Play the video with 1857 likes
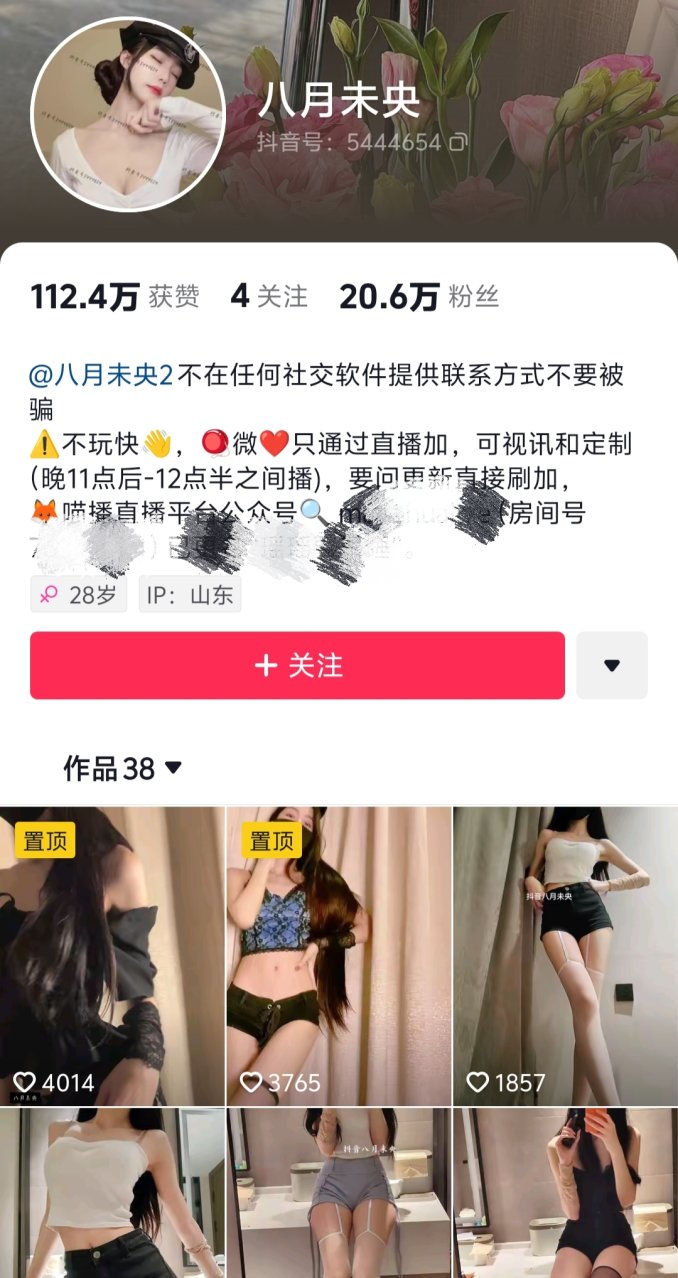This screenshot has height=1278, width=678. [566, 956]
